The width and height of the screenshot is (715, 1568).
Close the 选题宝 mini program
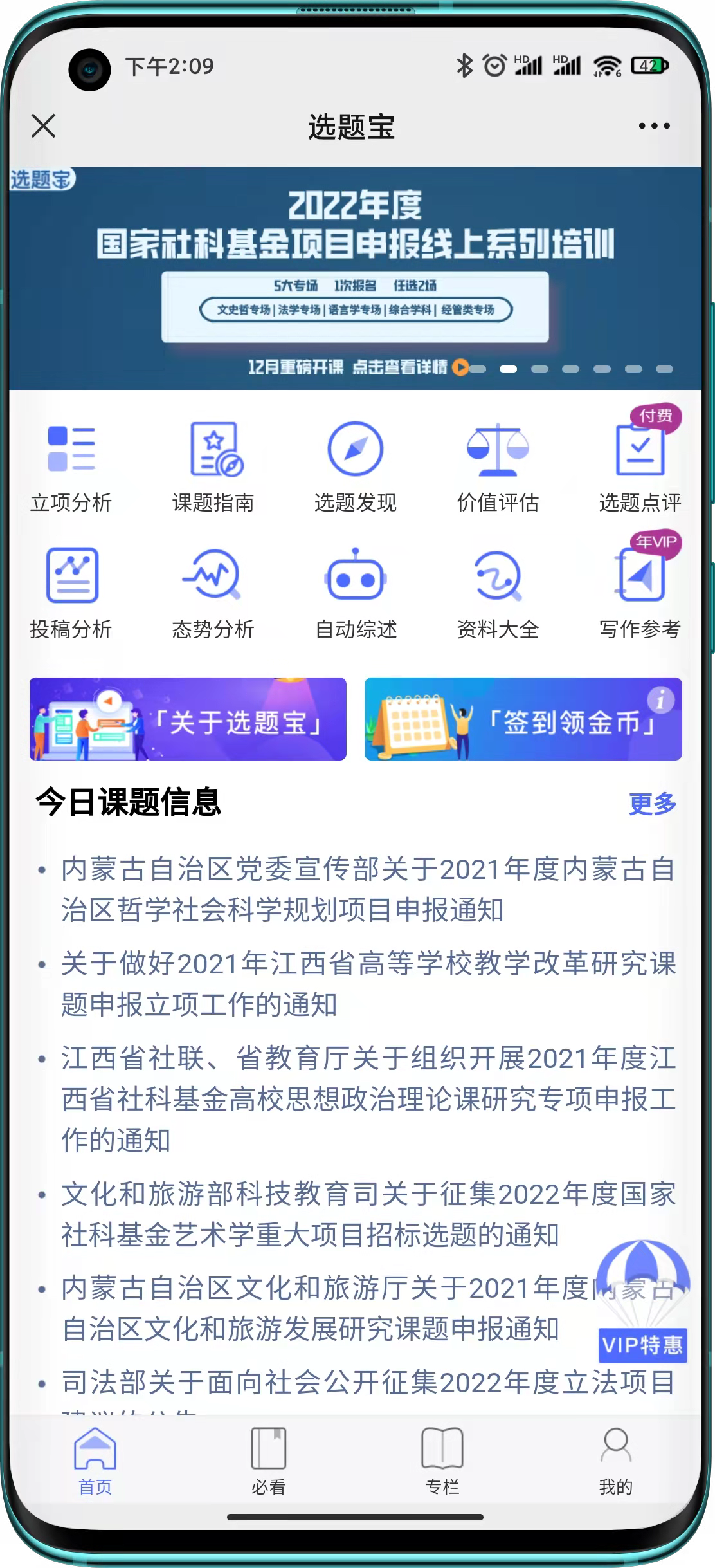pos(44,126)
